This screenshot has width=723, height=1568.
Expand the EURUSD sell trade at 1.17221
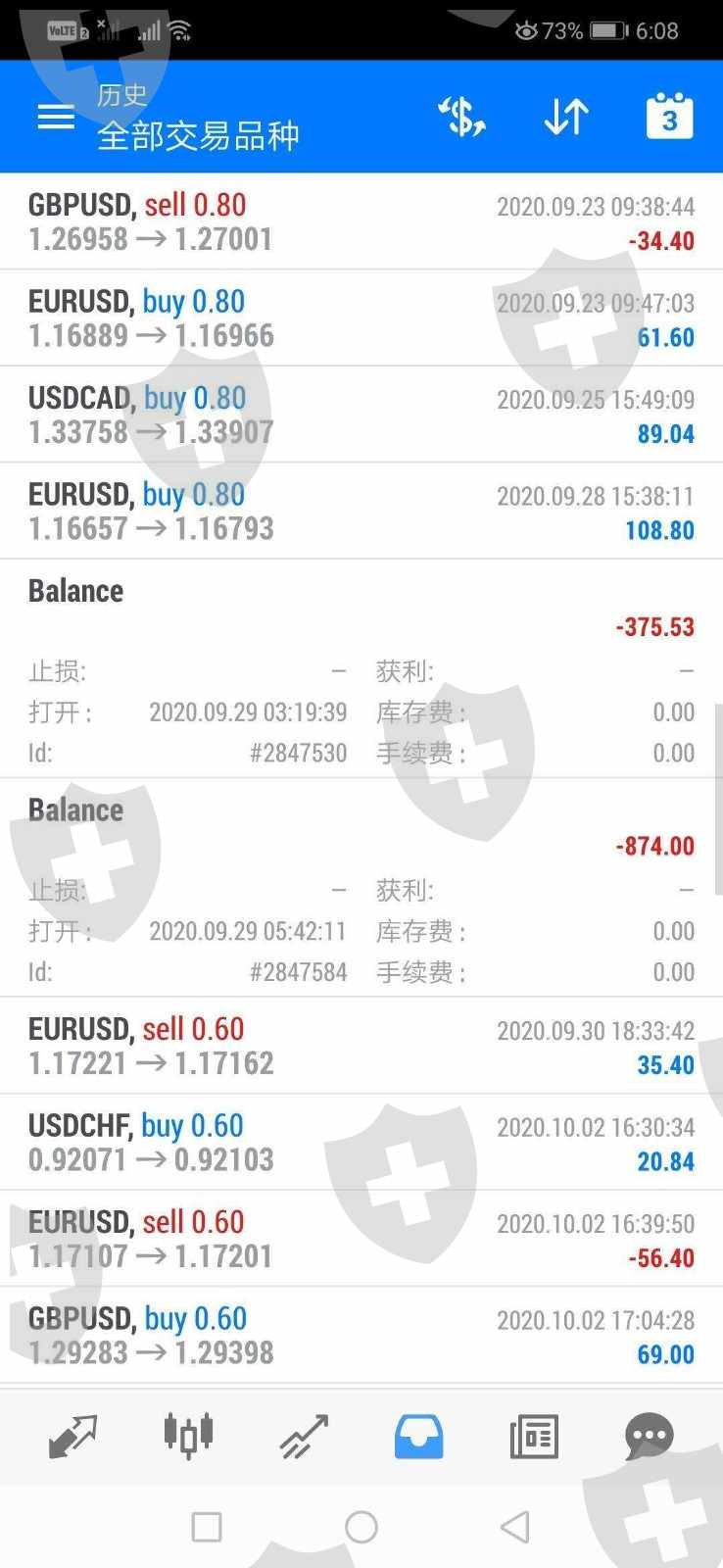[361, 1046]
